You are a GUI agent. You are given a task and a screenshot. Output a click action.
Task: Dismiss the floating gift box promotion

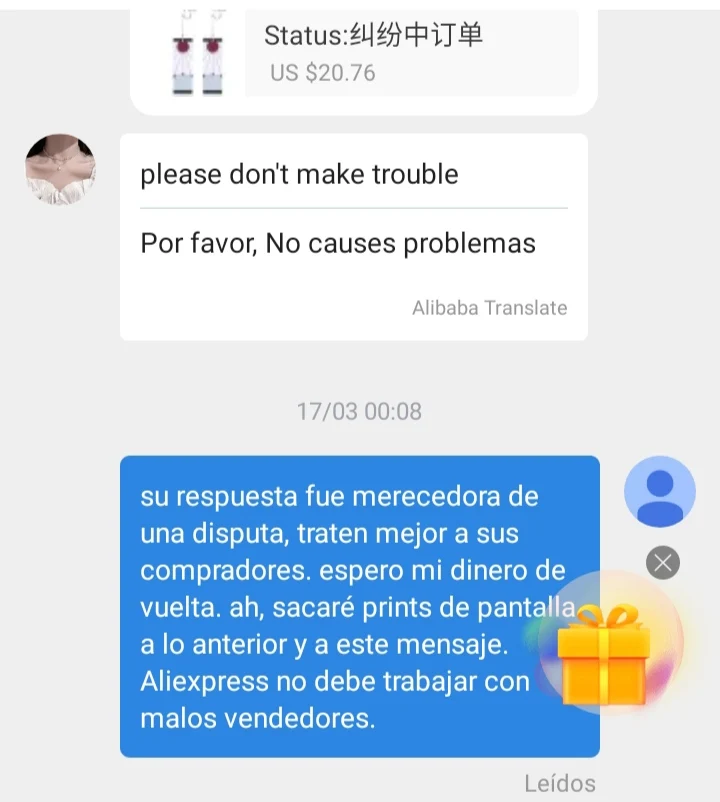pyautogui.click(x=663, y=563)
